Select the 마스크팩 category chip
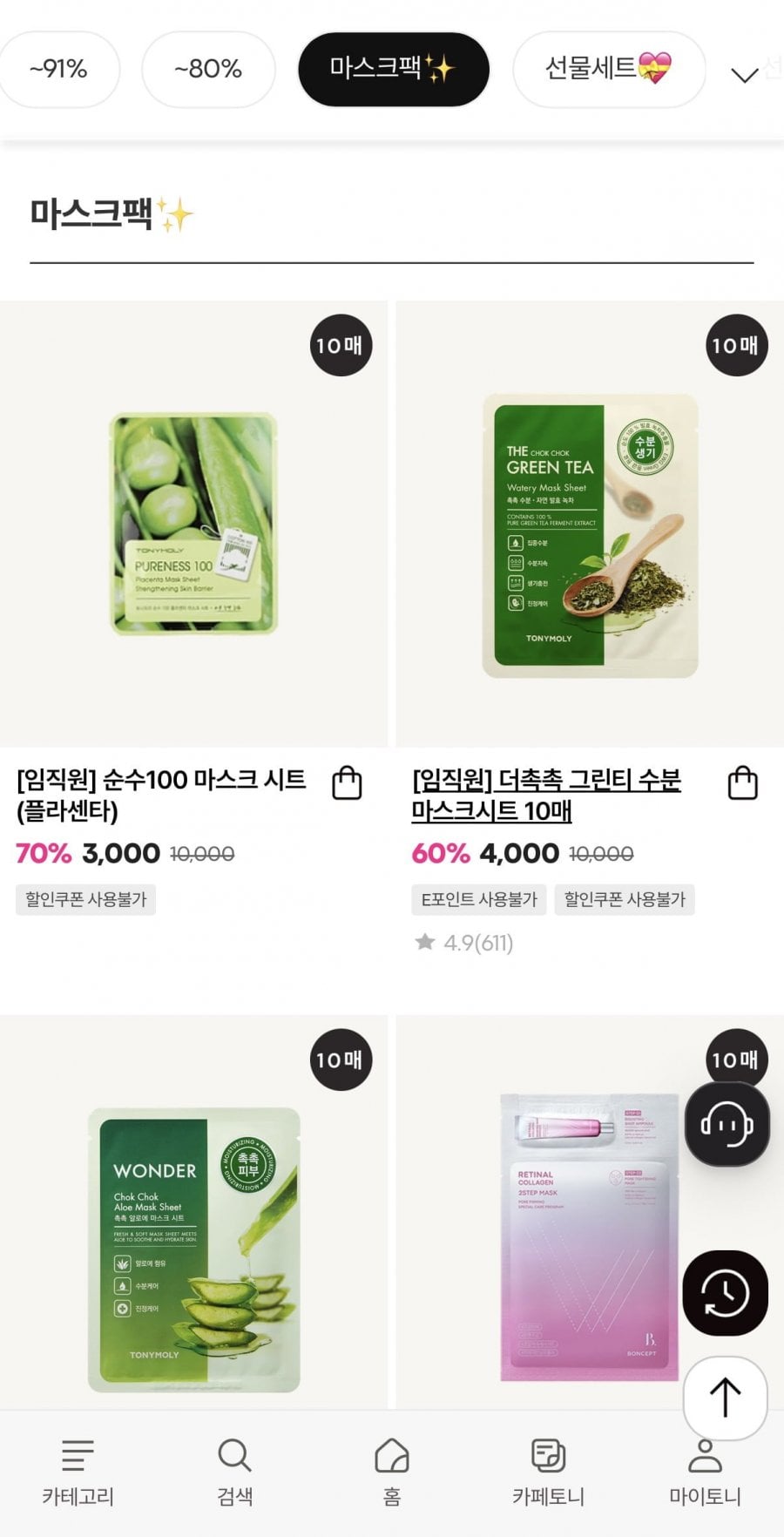784x1537 pixels. pos(393,70)
